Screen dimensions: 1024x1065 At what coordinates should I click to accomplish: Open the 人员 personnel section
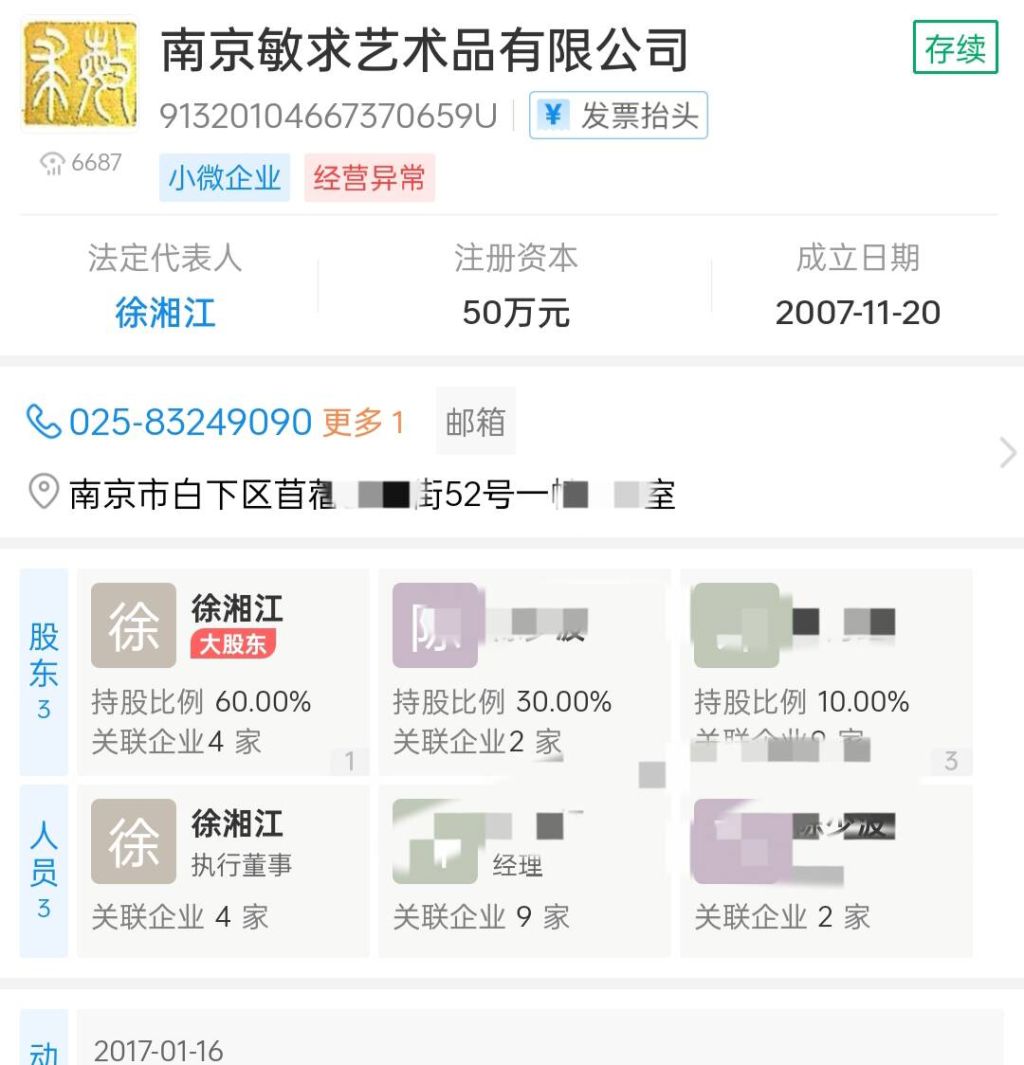point(44,870)
